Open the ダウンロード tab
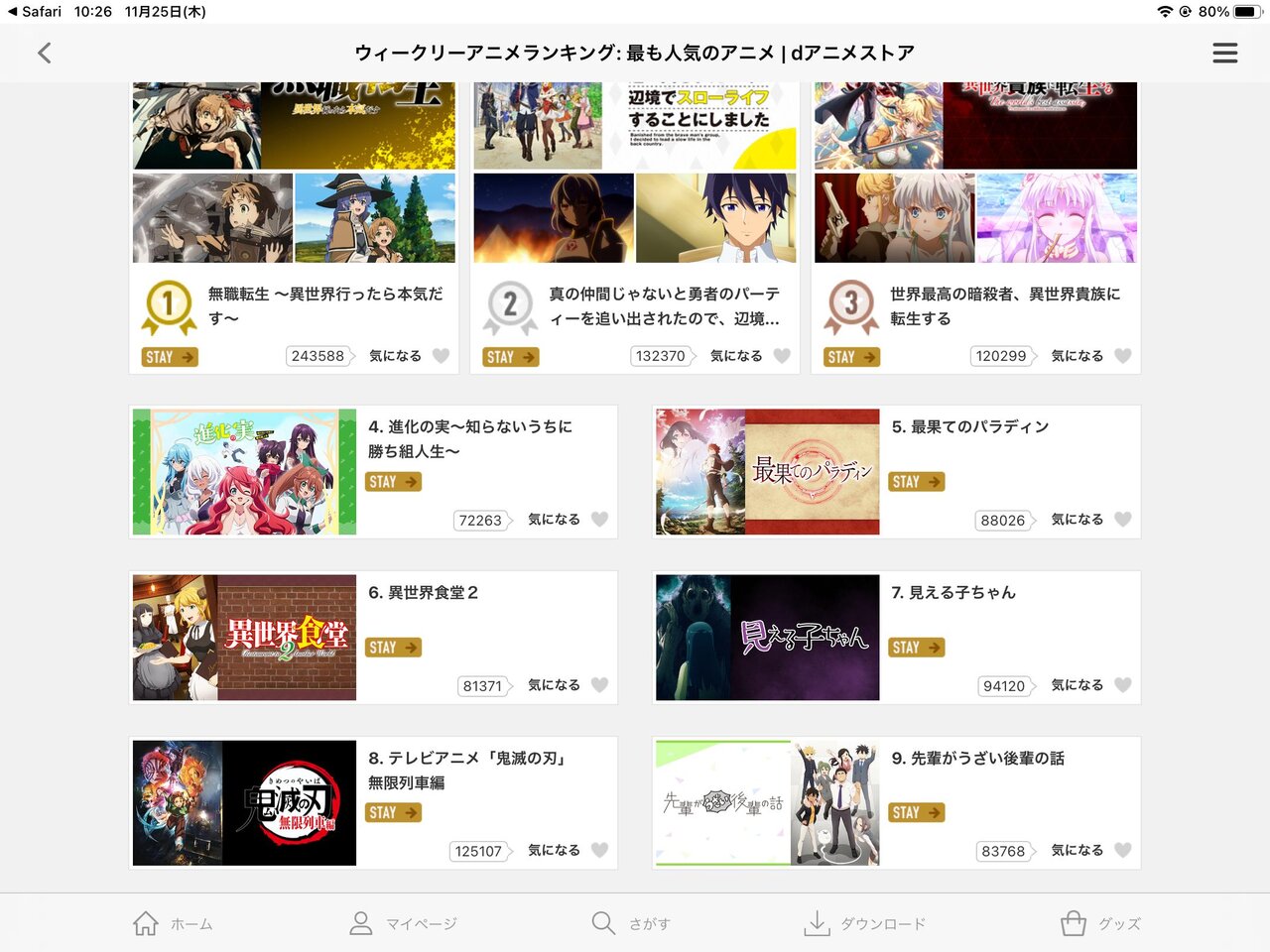The height and width of the screenshot is (952, 1270). pos(864,923)
